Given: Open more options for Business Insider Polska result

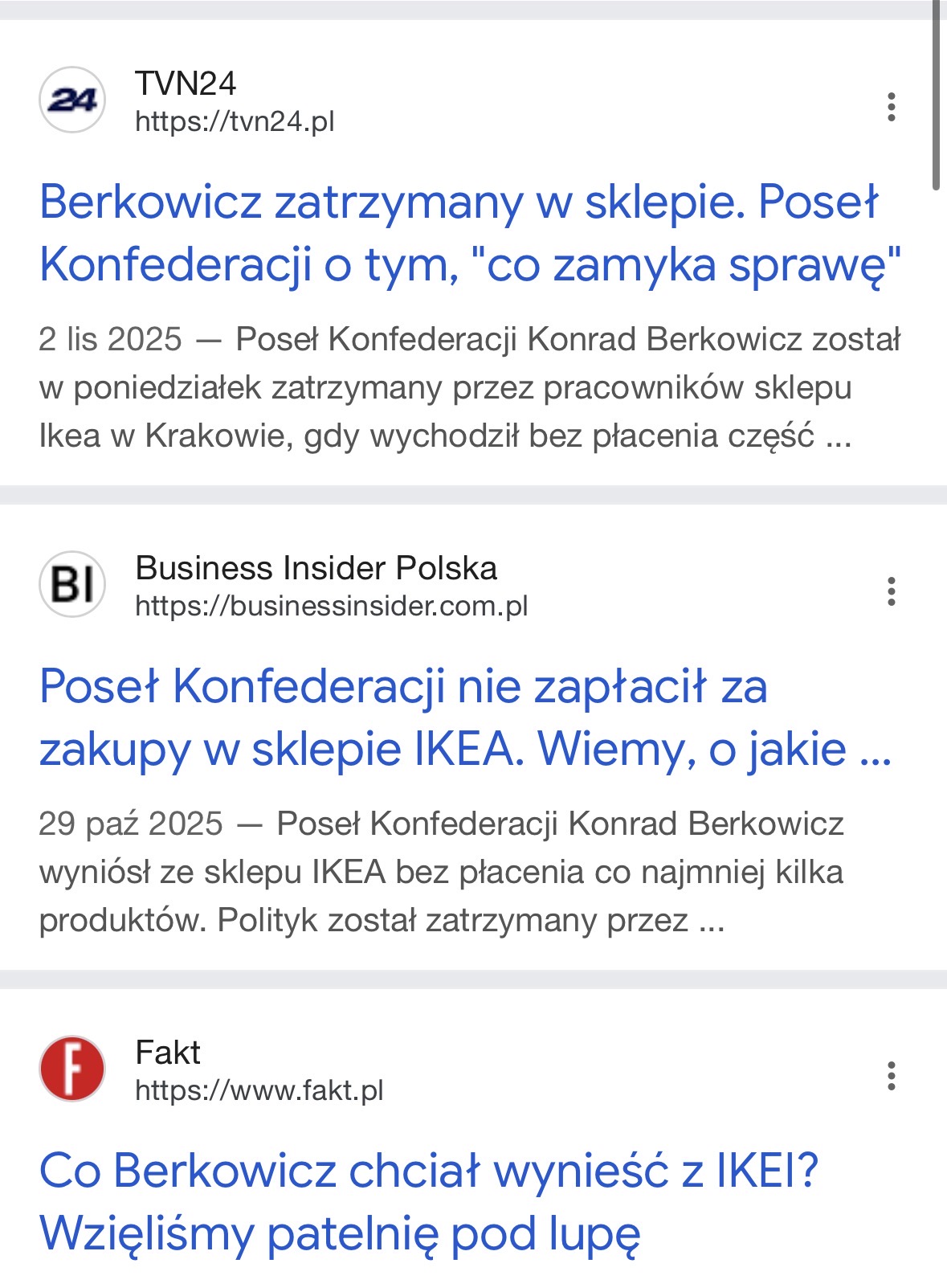Looking at the screenshot, I should tap(891, 591).
